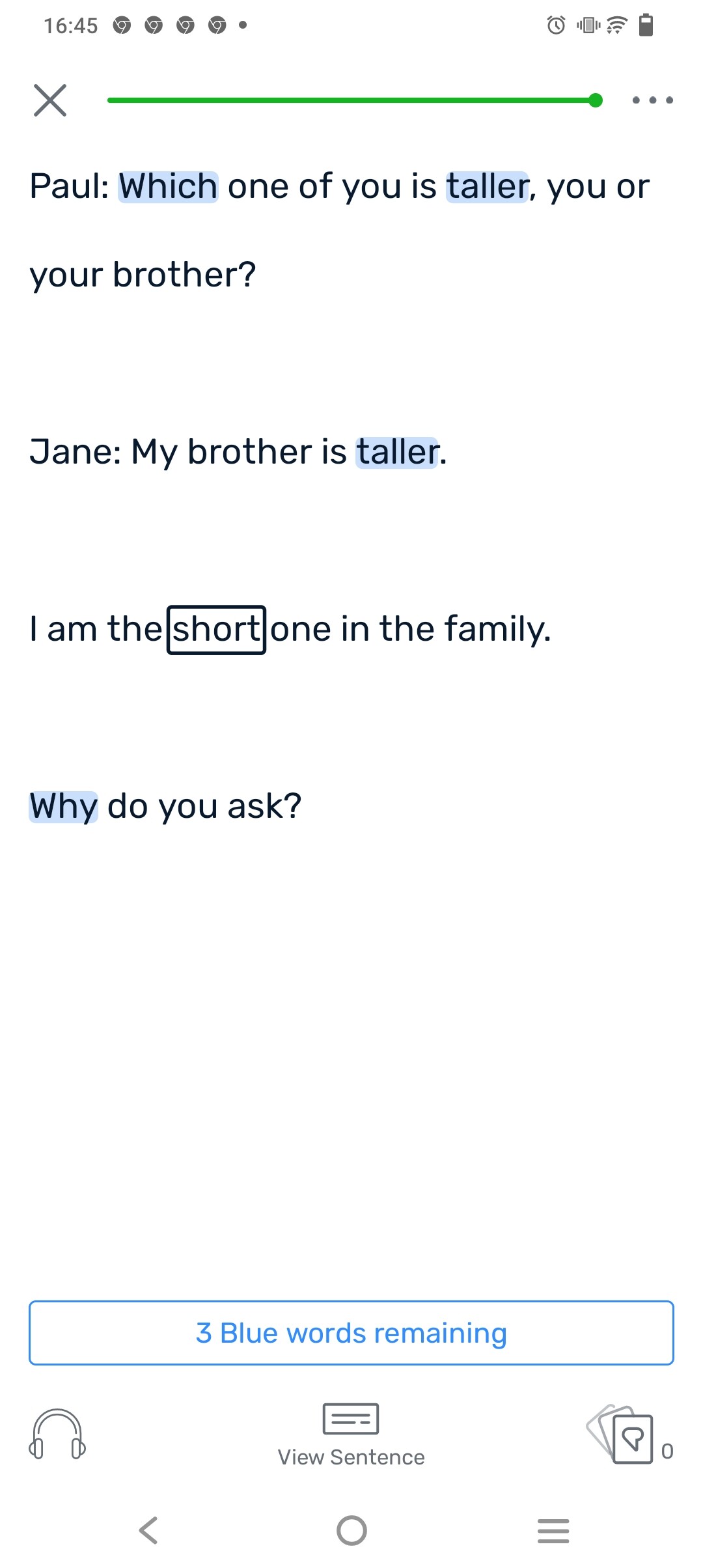Open the three-dot overflow menu
The height and width of the screenshot is (1568, 703).
point(652,100)
